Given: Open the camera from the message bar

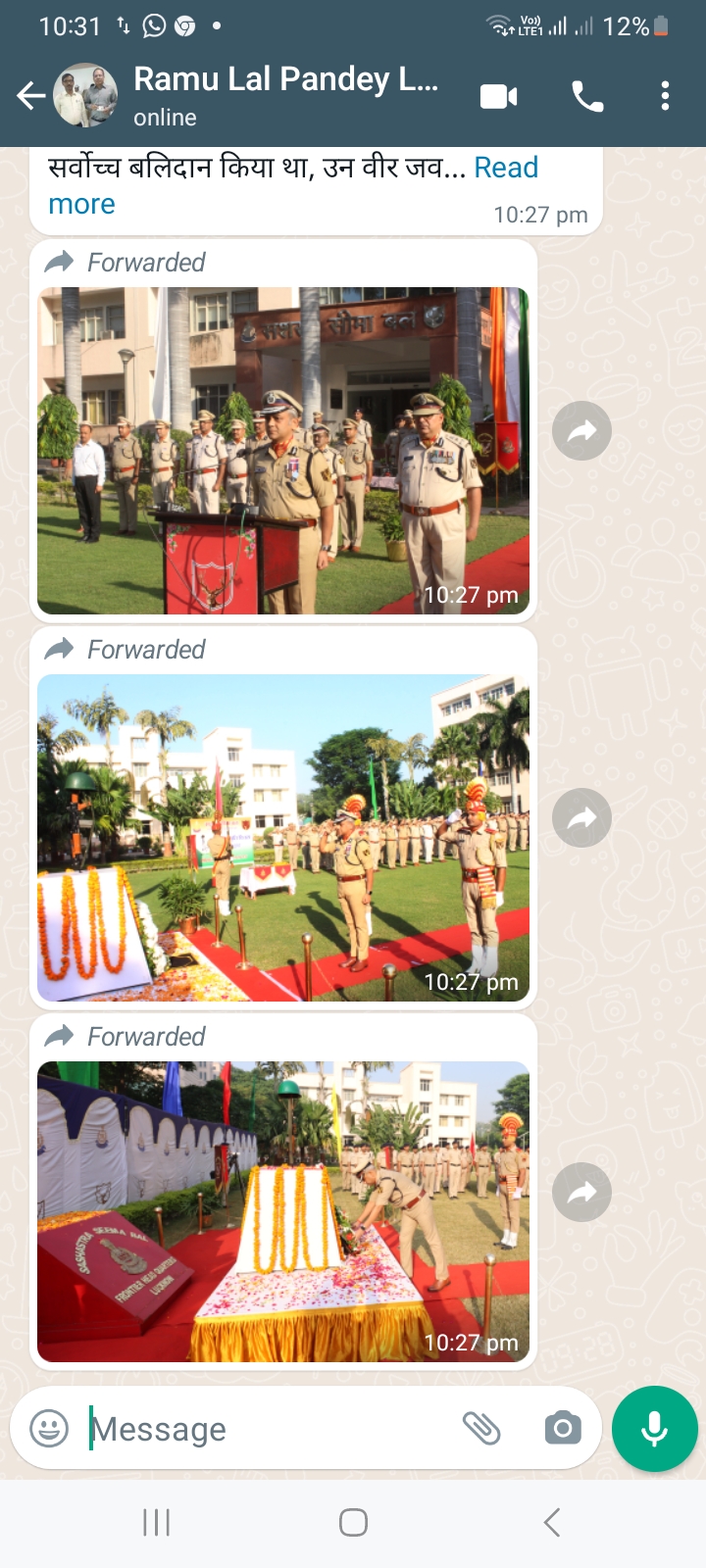Looking at the screenshot, I should pos(562,1429).
